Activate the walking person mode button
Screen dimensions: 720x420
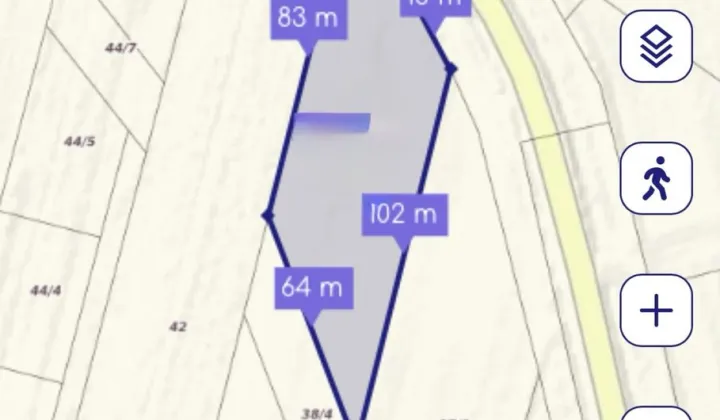(656, 179)
